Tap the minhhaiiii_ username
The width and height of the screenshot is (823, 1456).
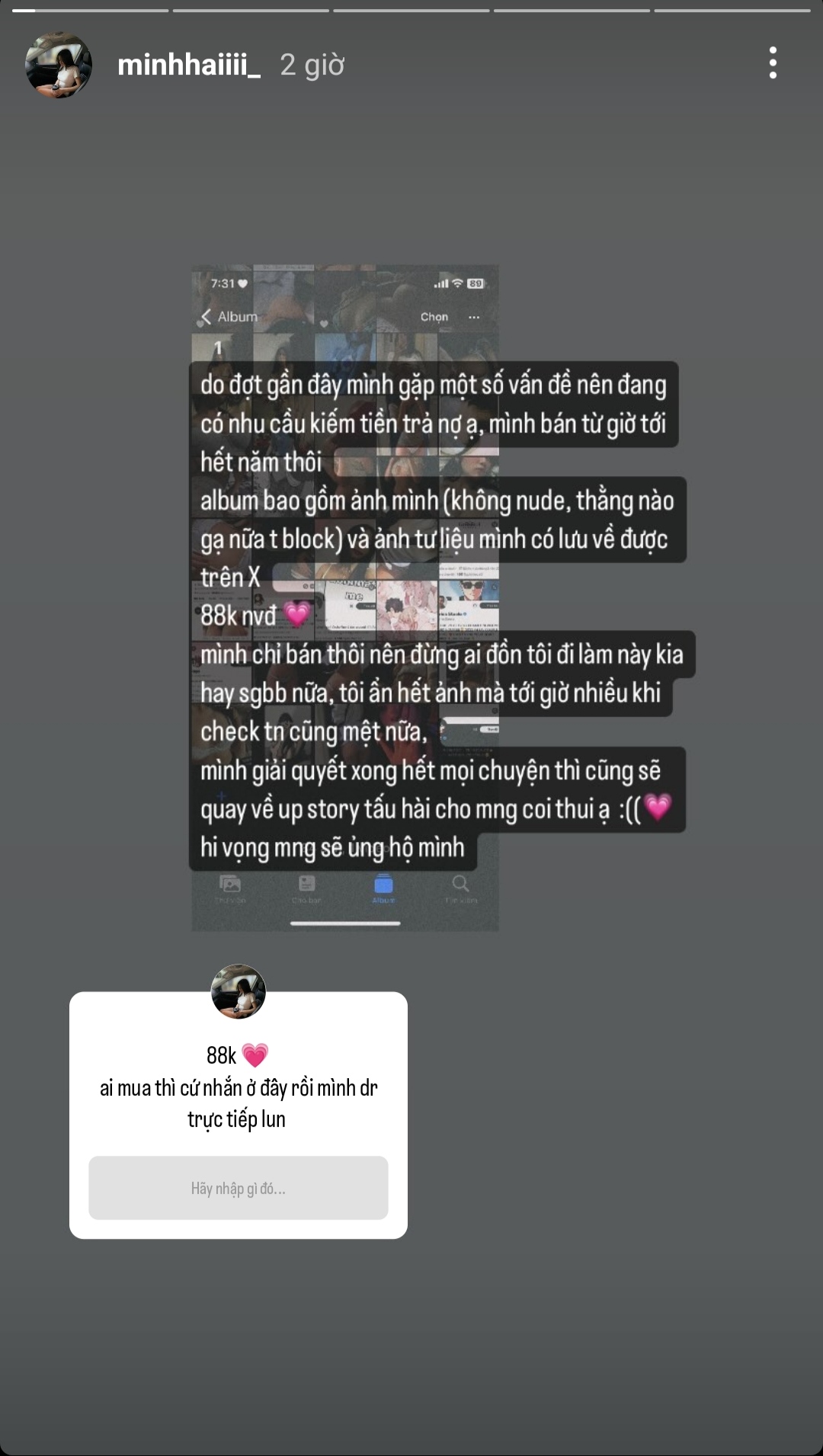click(188, 65)
